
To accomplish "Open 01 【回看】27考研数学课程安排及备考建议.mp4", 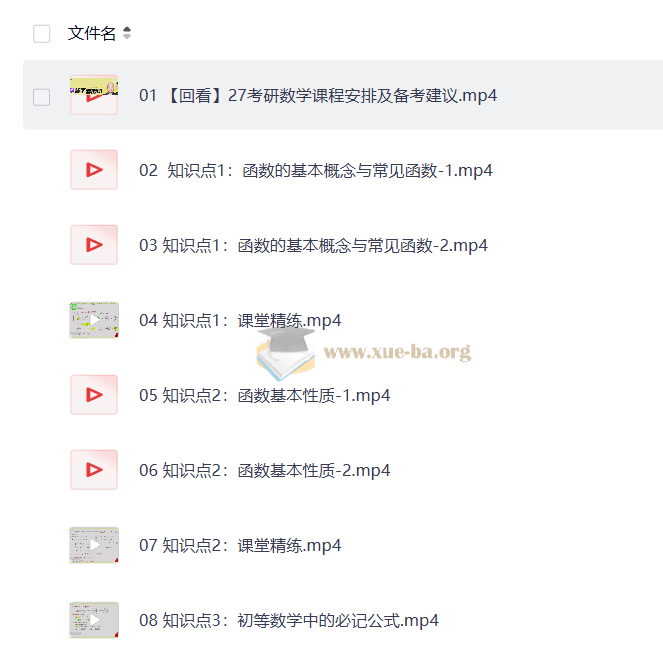I will tap(318, 96).
